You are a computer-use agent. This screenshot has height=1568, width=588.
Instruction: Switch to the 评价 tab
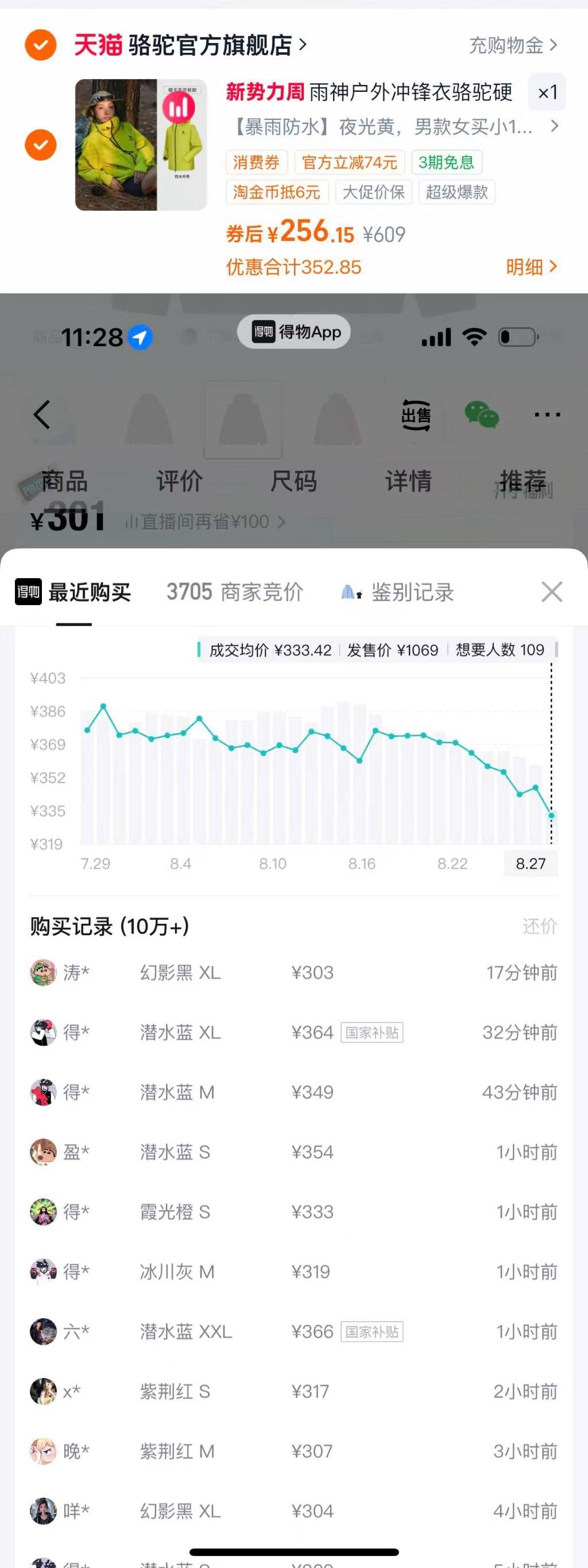[180, 481]
